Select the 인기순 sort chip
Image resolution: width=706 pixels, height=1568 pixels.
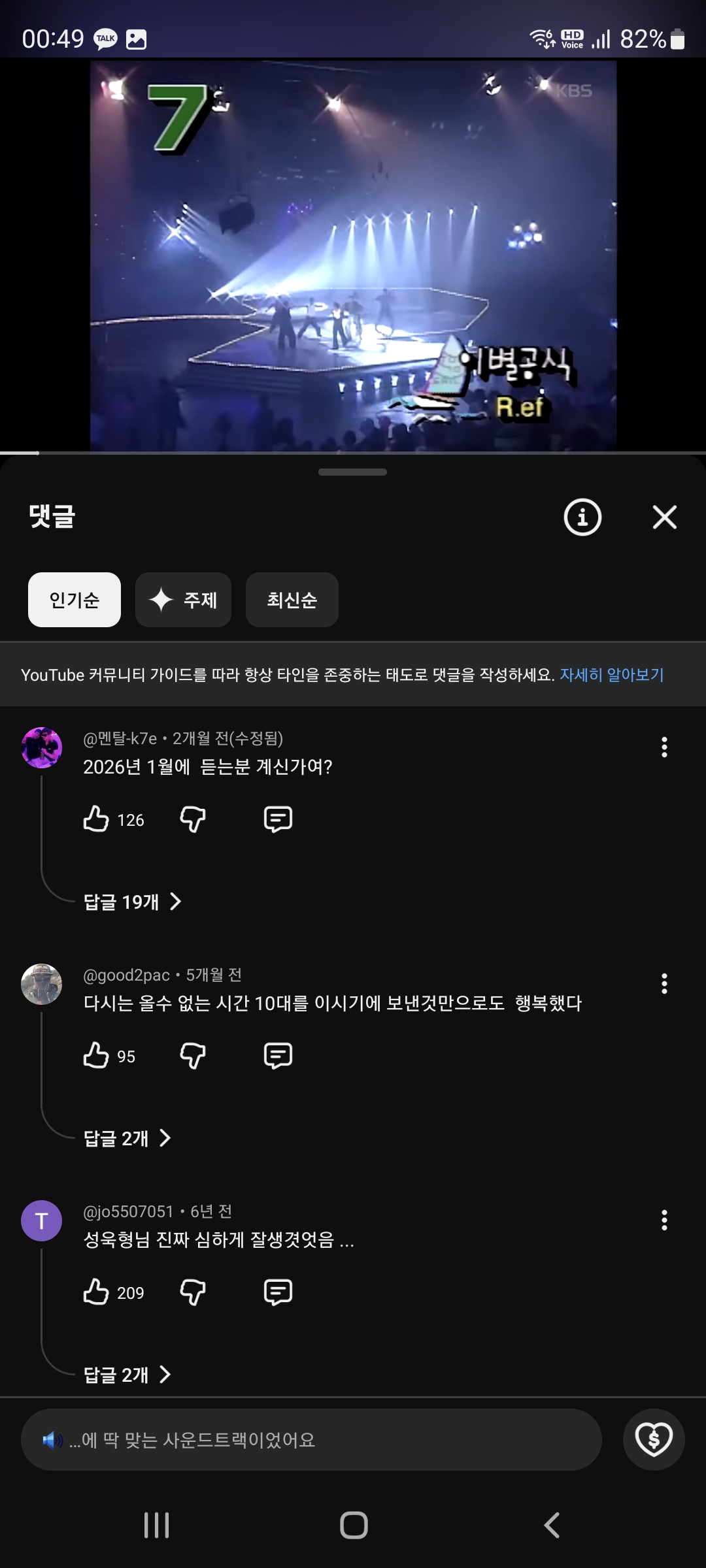click(x=74, y=600)
